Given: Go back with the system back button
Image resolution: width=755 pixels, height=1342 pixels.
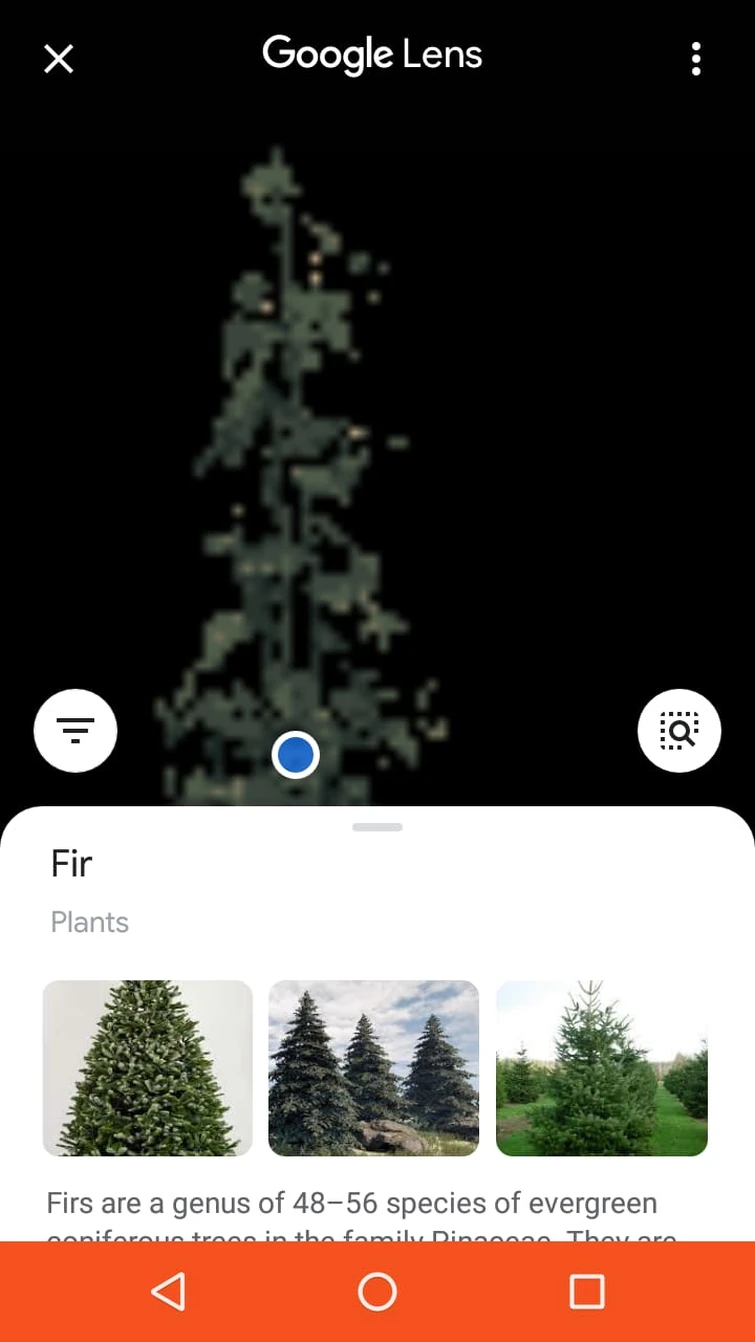Looking at the screenshot, I should [168, 1291].
